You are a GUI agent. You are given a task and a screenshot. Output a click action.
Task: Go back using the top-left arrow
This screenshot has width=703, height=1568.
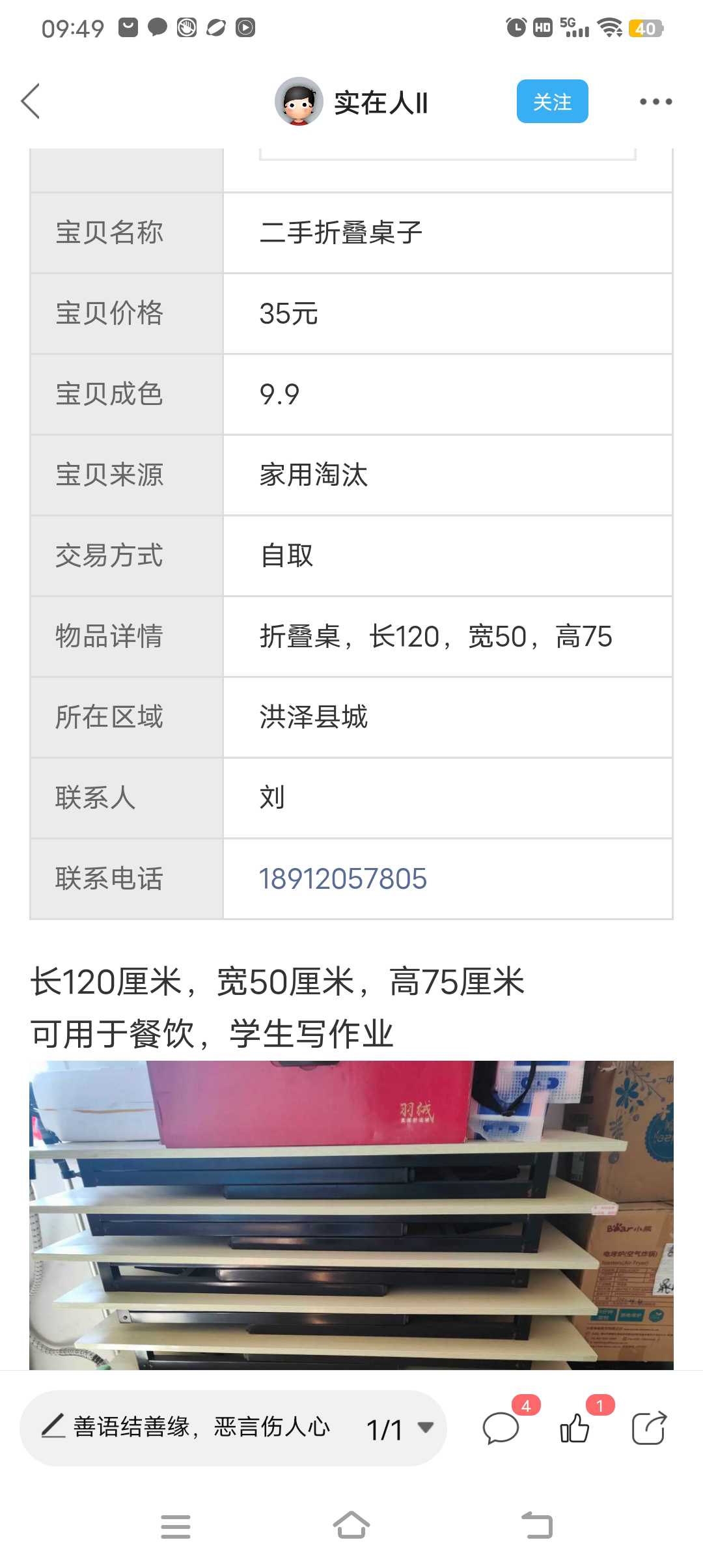(x=31, y=102)
